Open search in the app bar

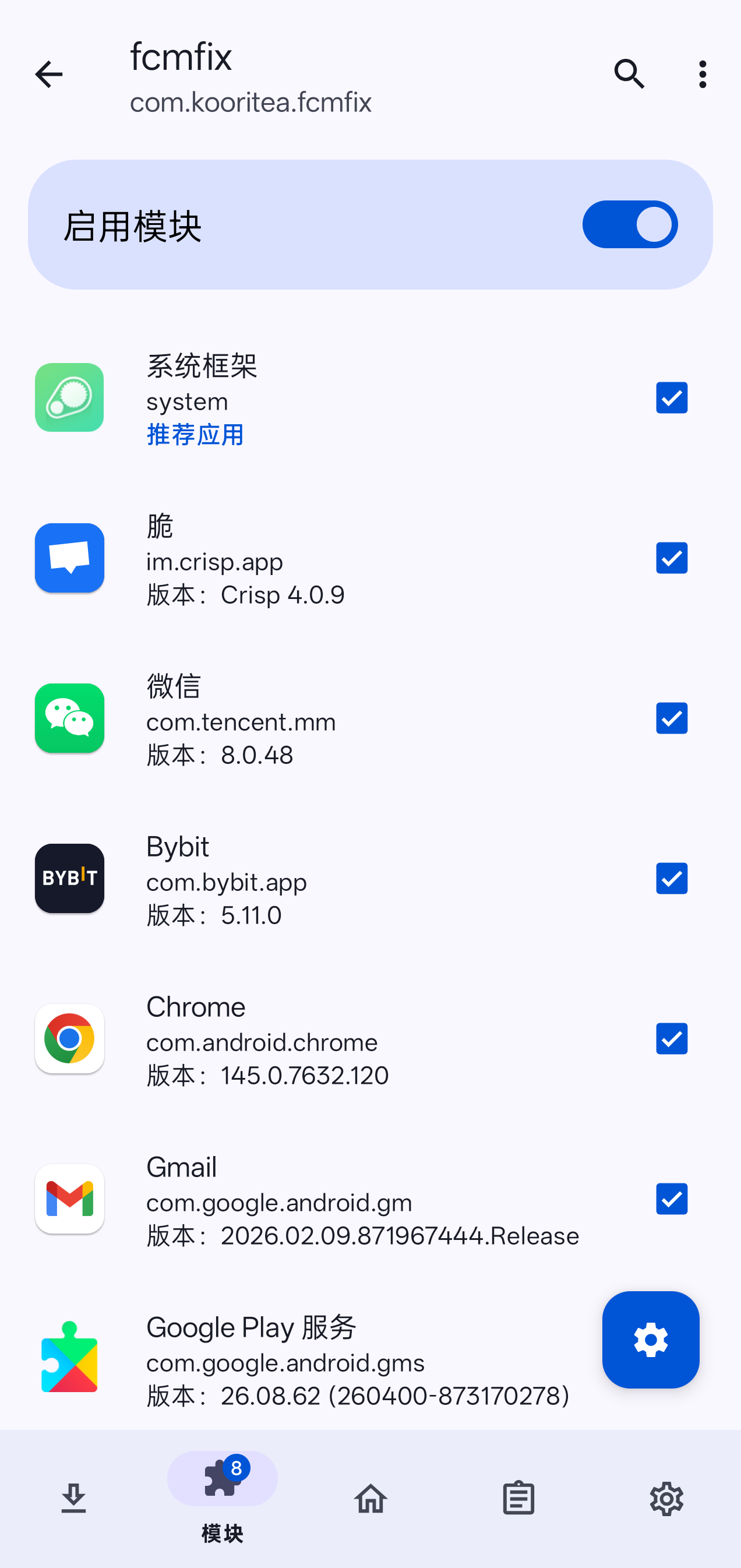point(629,74)
